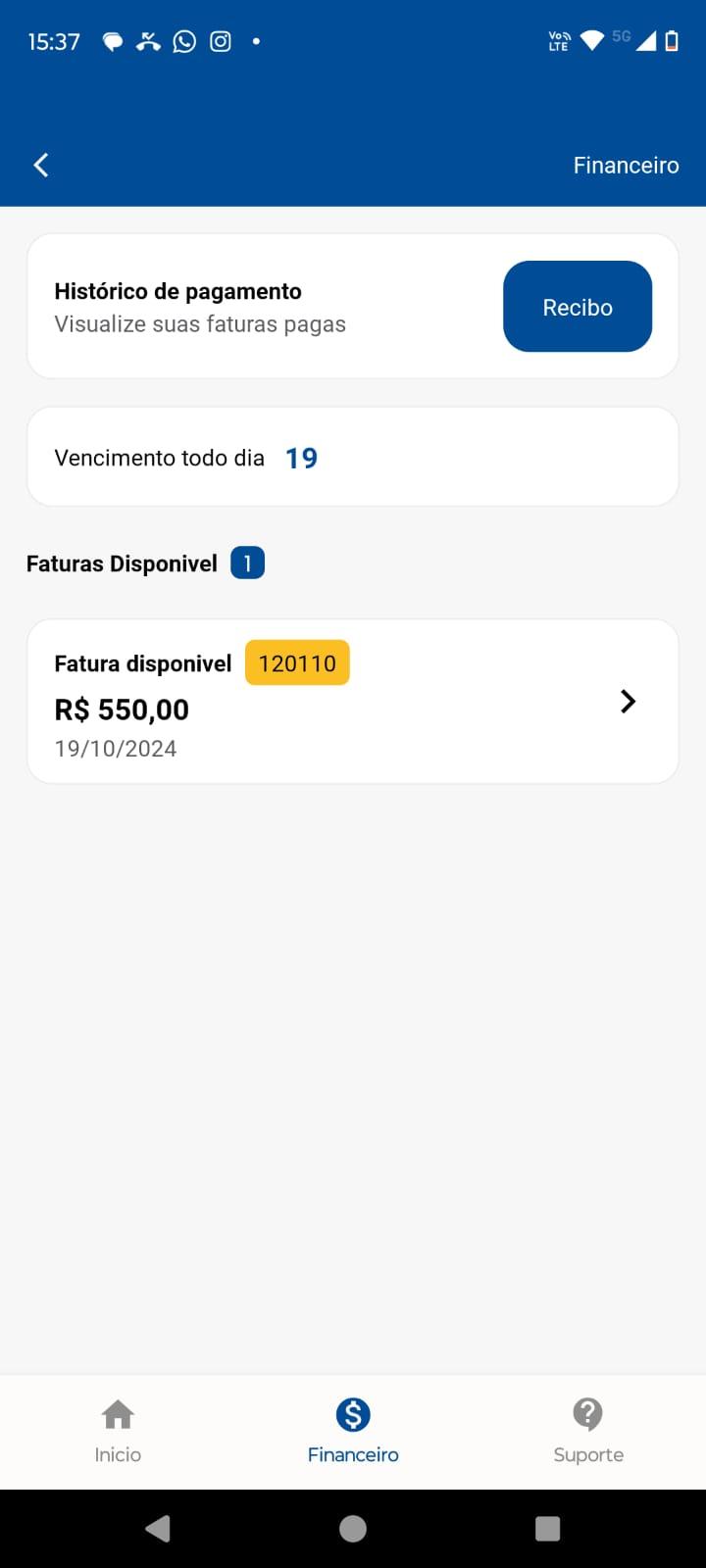
Task: Open the Recibo payment history button
Action: tap(578, 307)
